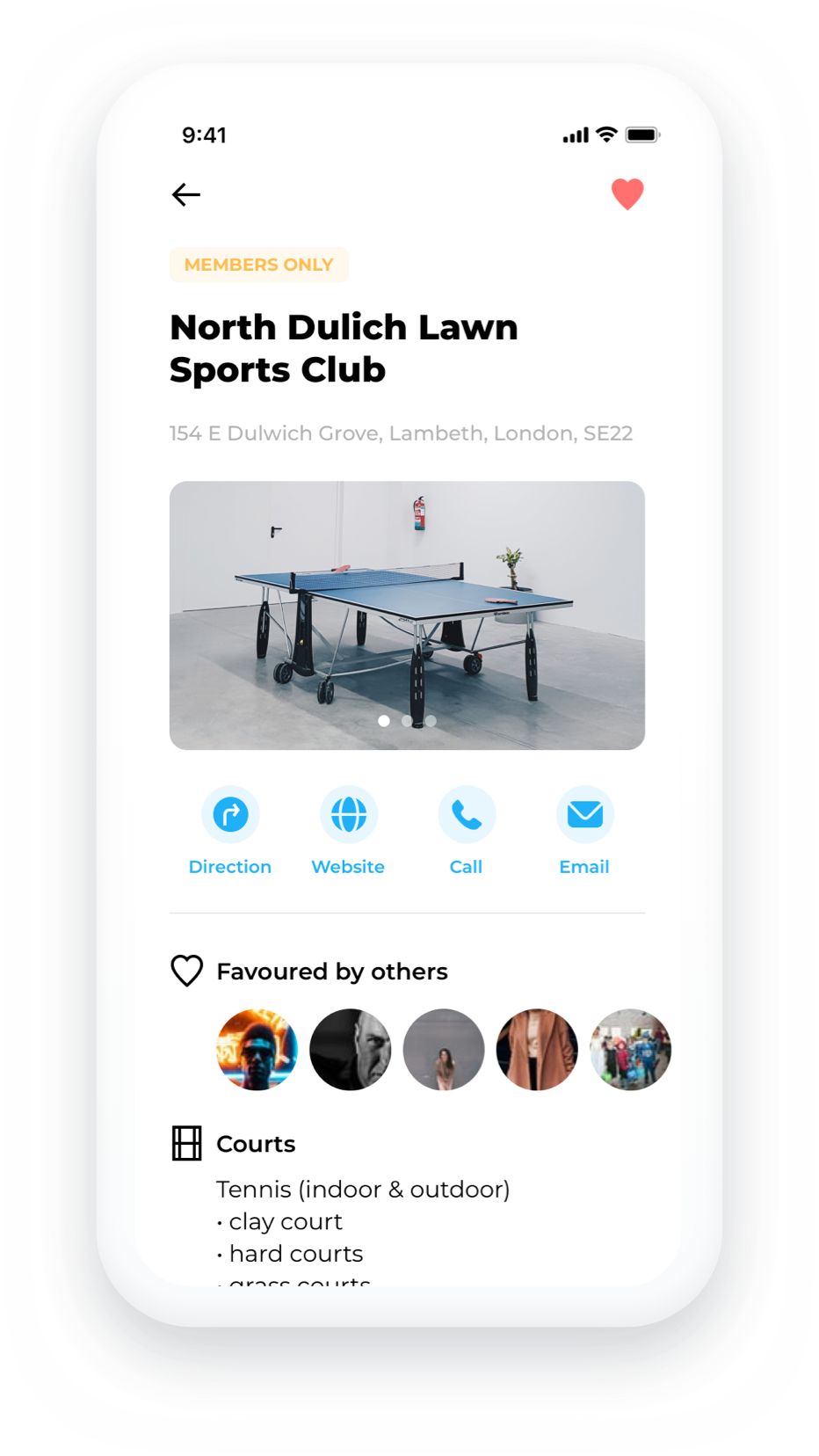
Task: Open the table tennis photo
Action: pyautogui.click(x=407, y=615)
